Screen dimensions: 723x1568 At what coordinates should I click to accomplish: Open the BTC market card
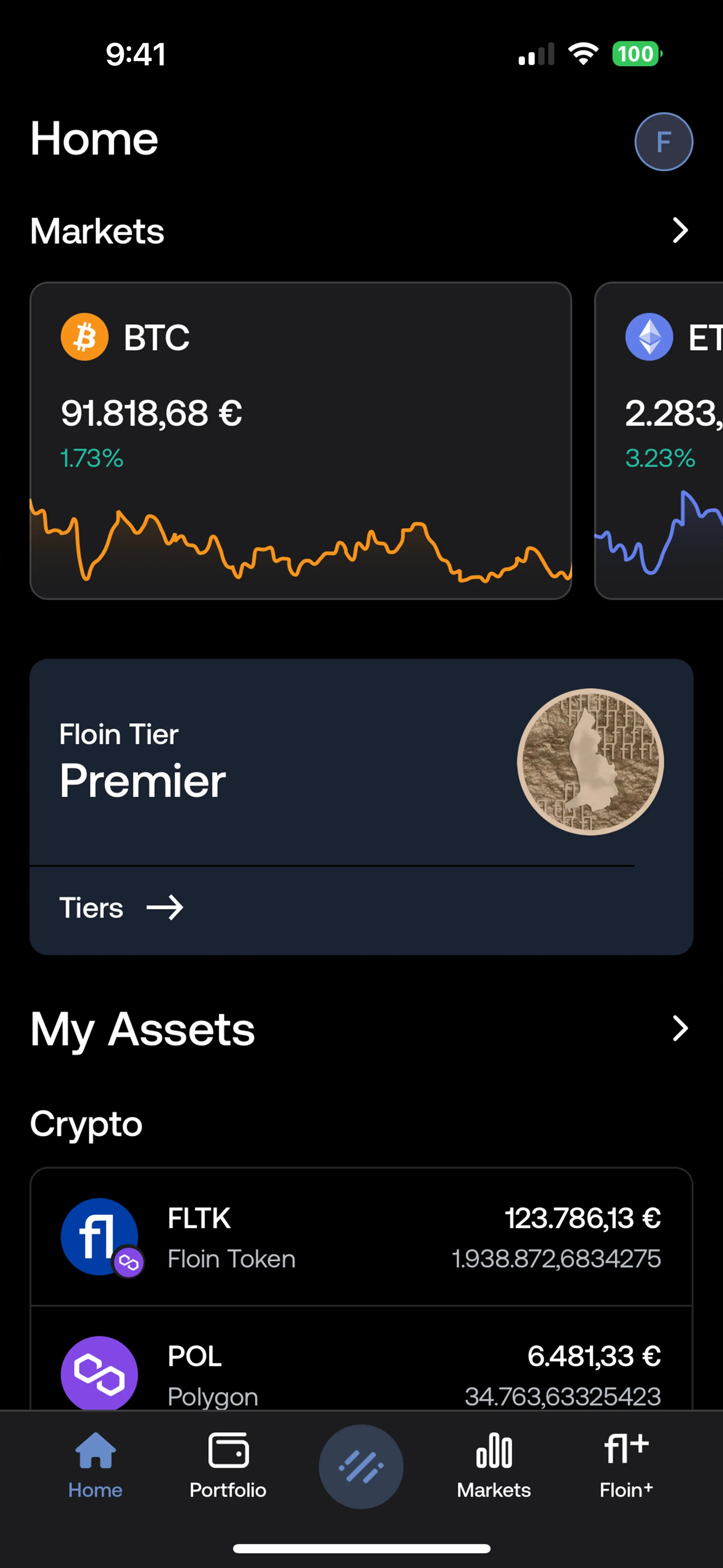[x=301, y=441]
